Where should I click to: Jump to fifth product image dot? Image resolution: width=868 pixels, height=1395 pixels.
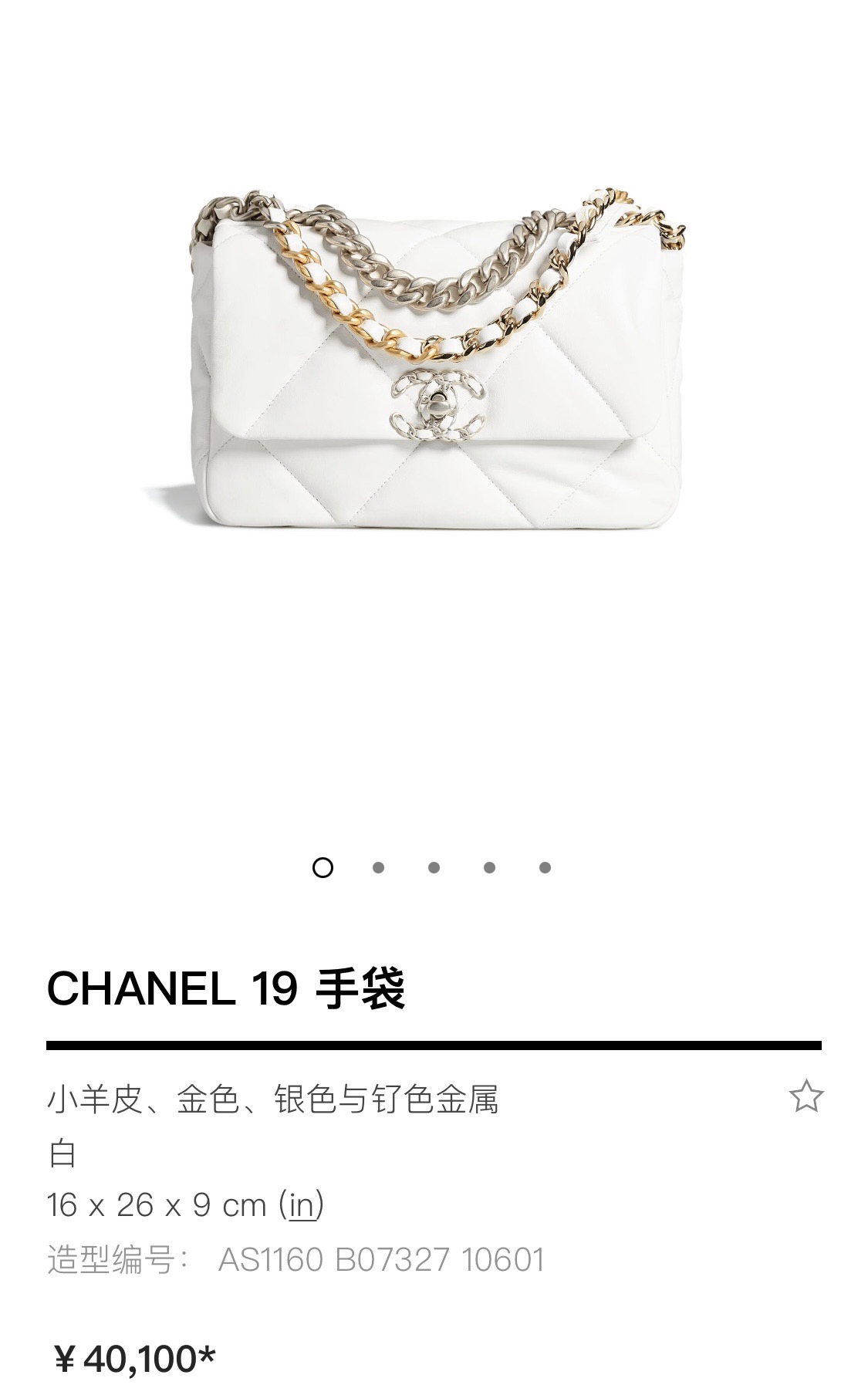(545, 867)
